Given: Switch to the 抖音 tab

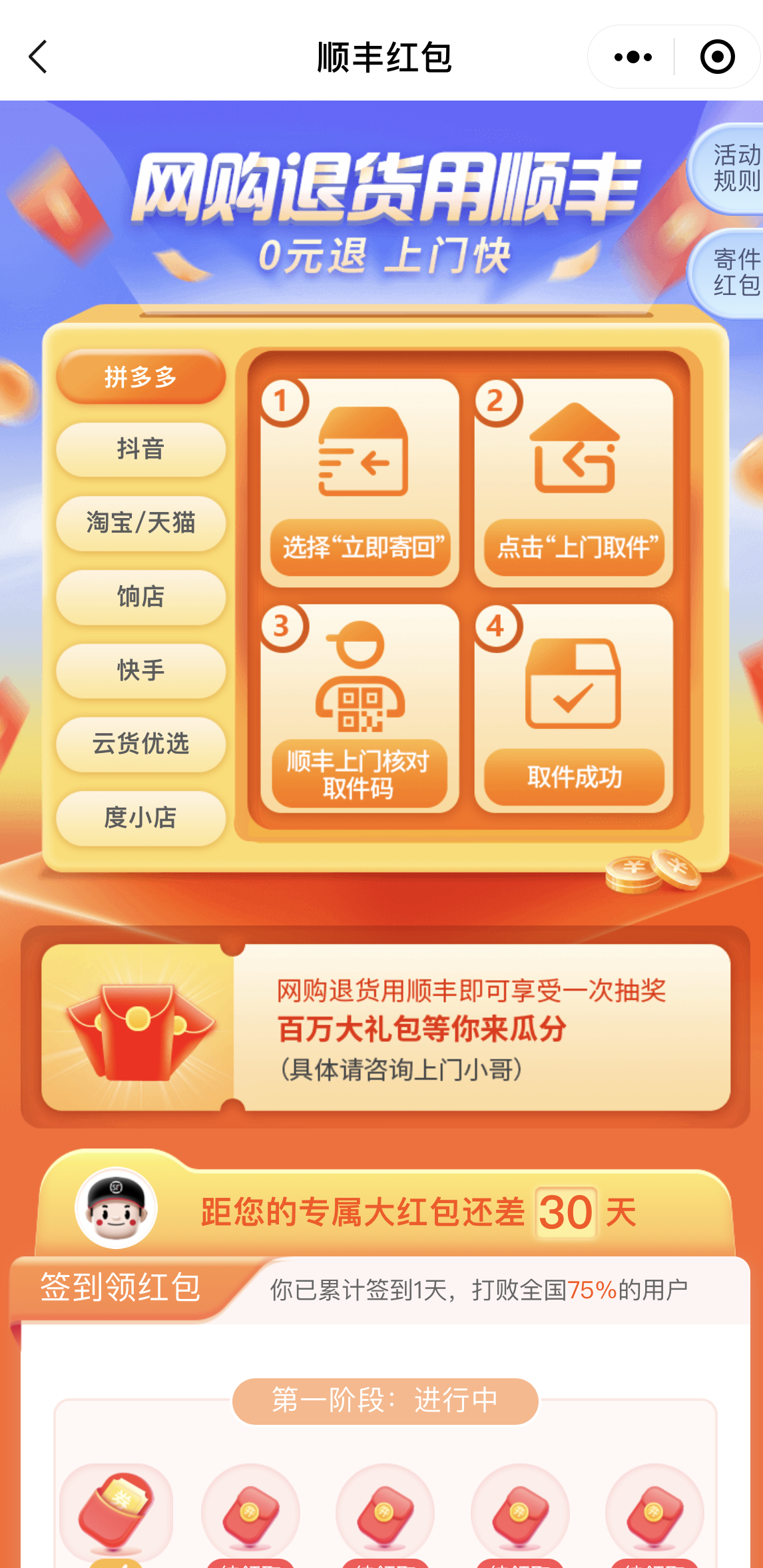Looking at the screenshot, I should [x=140, y=449].
